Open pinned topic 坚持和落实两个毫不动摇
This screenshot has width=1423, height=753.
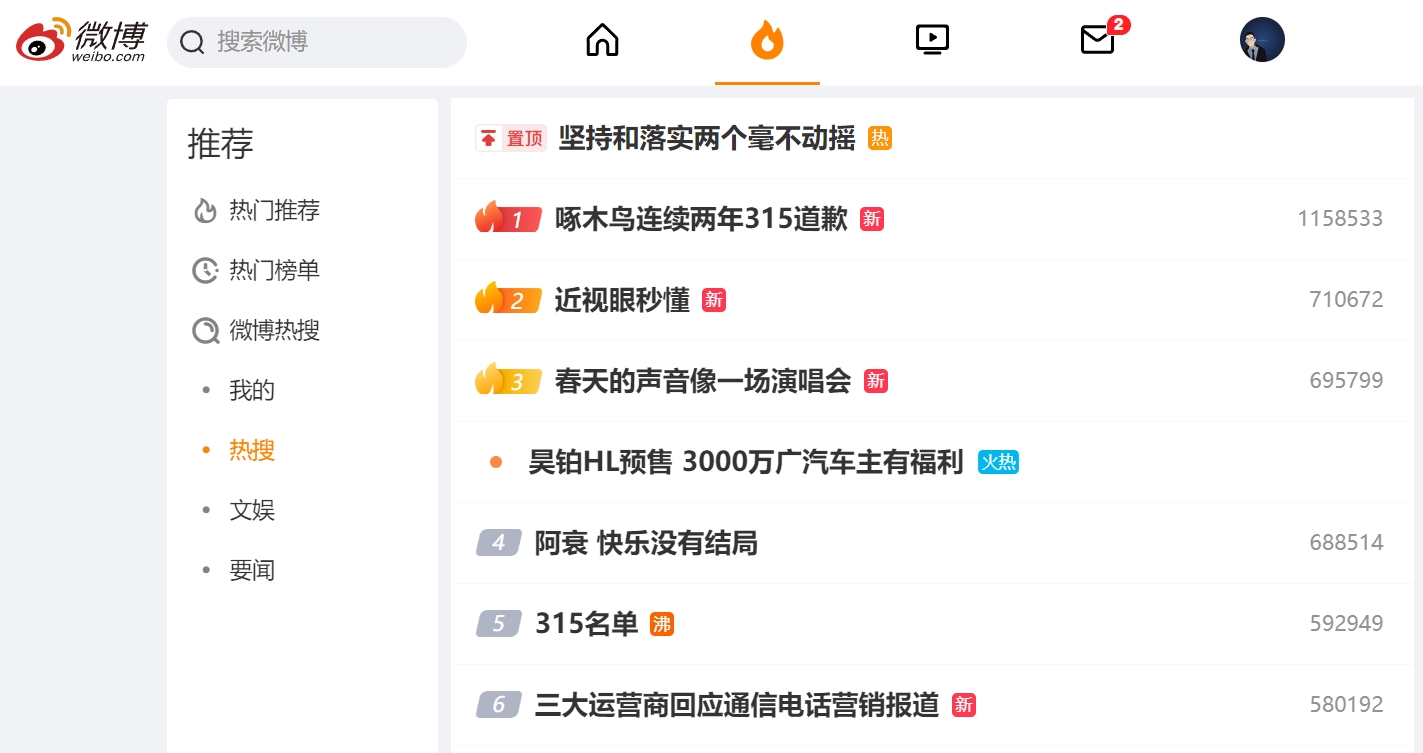[x=706, y=139]
